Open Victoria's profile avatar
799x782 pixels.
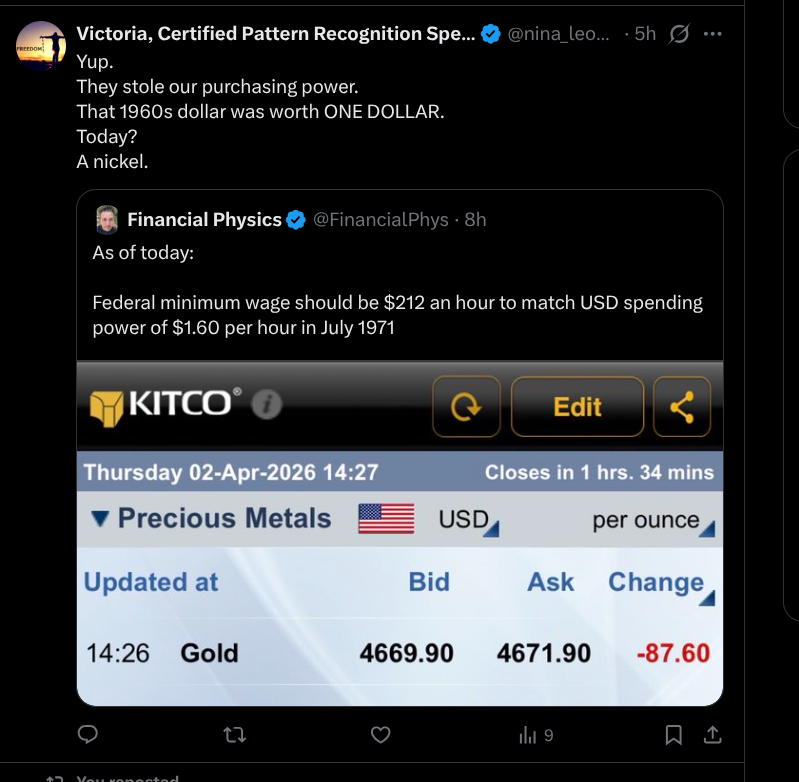pos(41,44)
